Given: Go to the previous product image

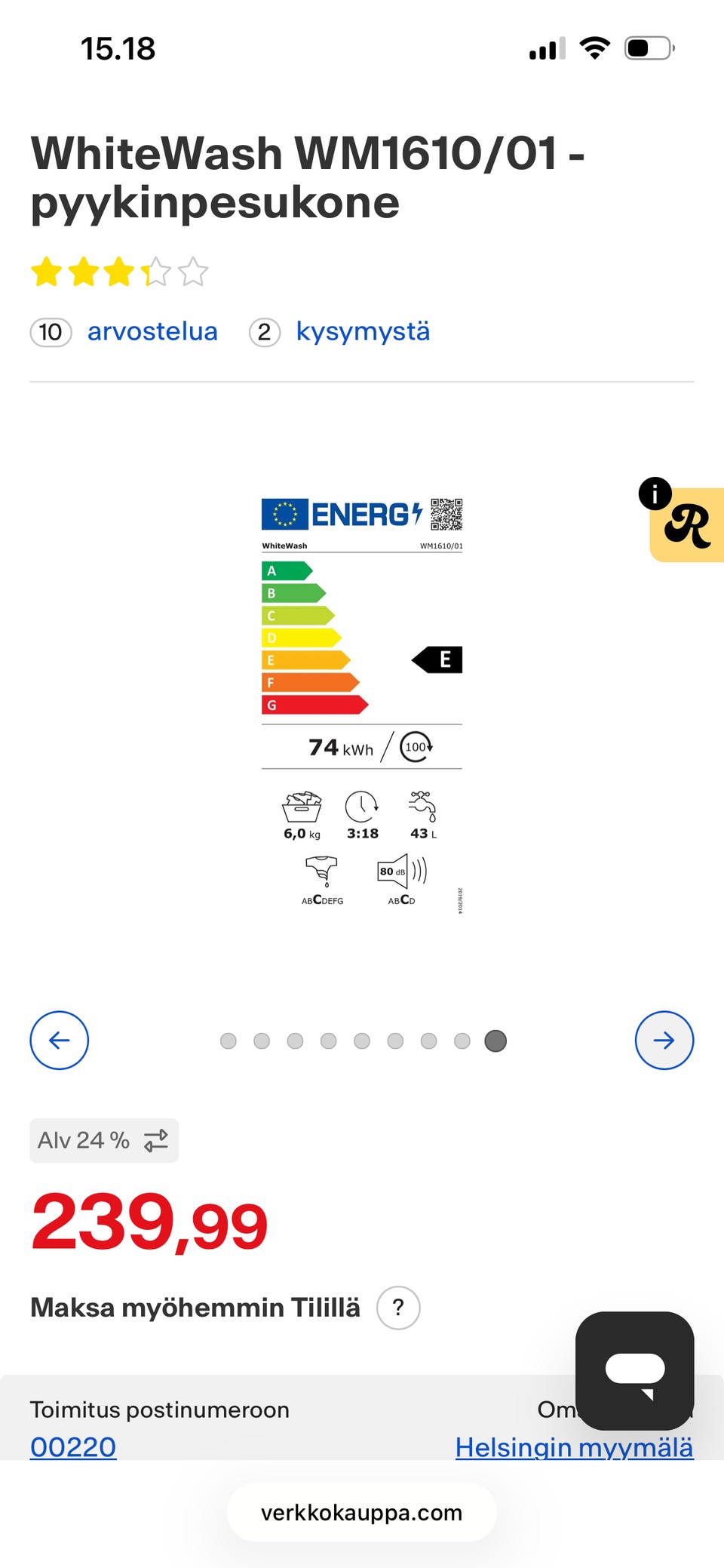Looking at the screenshot, I should [x=60, y=1041].
